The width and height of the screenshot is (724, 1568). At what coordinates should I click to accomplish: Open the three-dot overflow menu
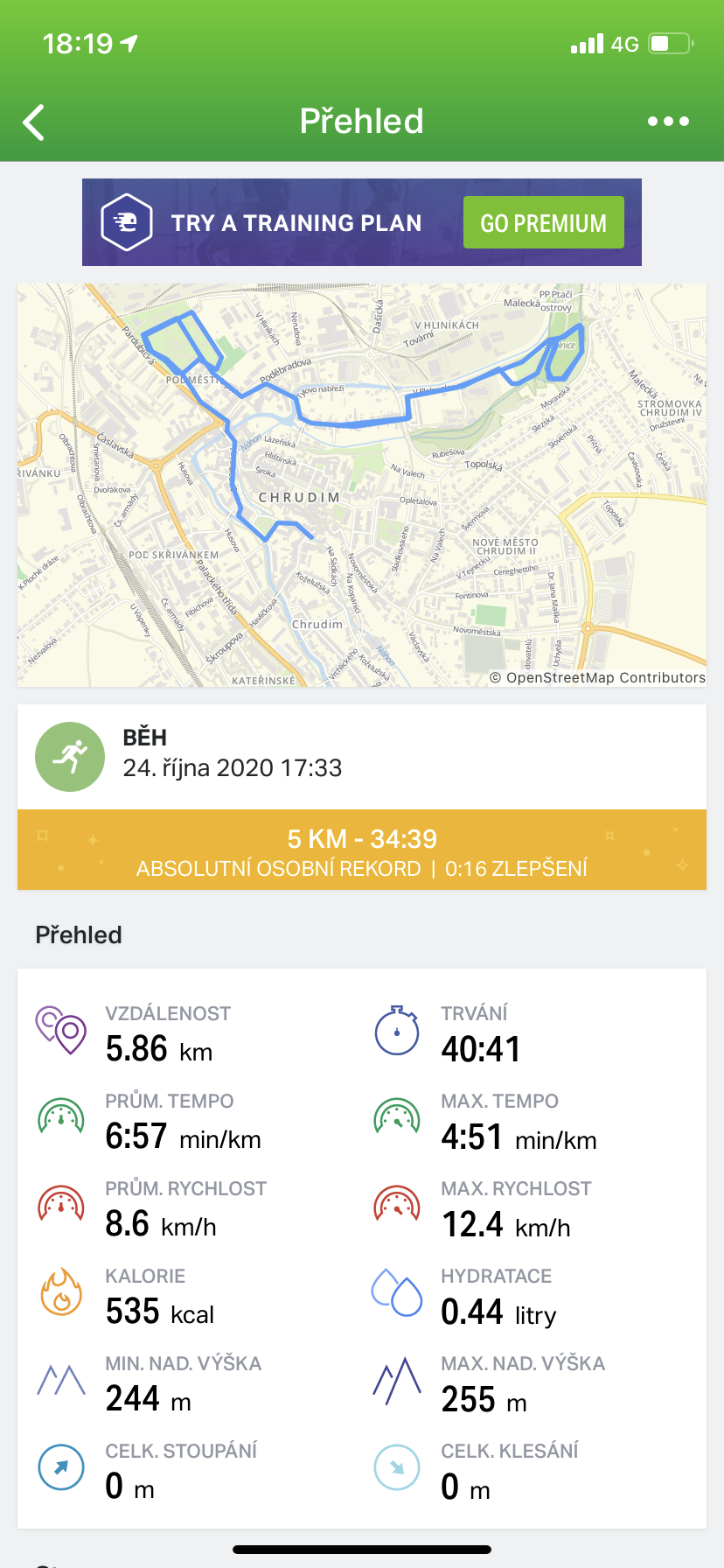click(668, 122)
